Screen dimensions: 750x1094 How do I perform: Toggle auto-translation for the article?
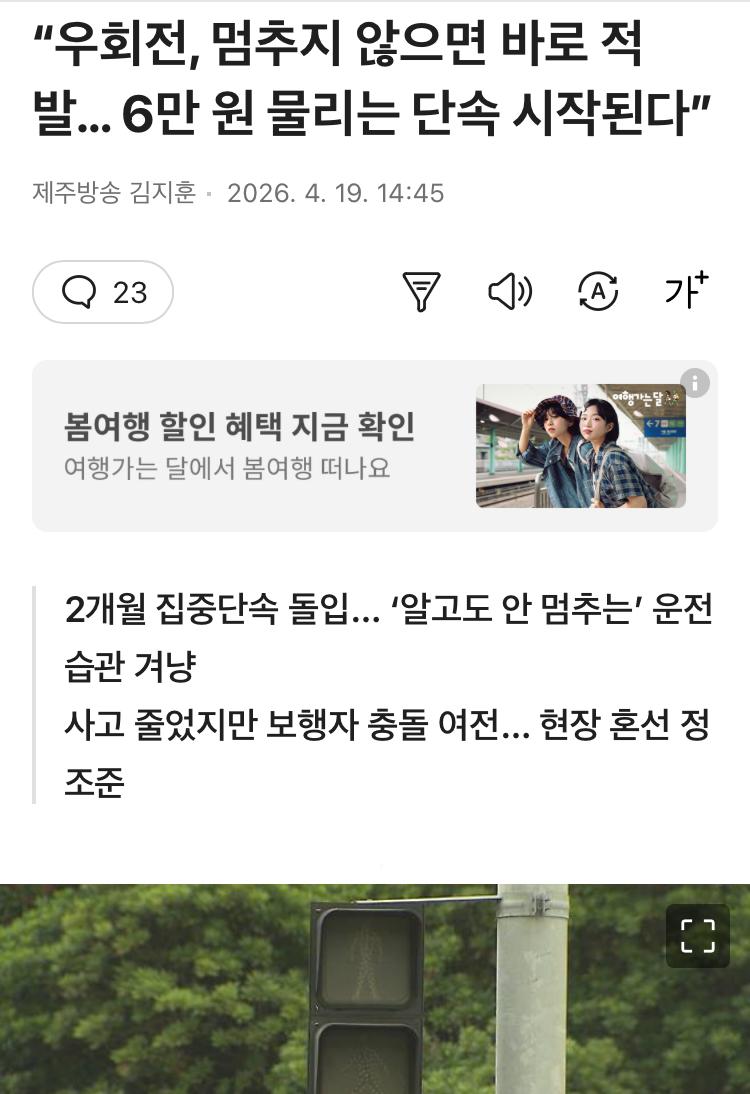pos(598,292)
